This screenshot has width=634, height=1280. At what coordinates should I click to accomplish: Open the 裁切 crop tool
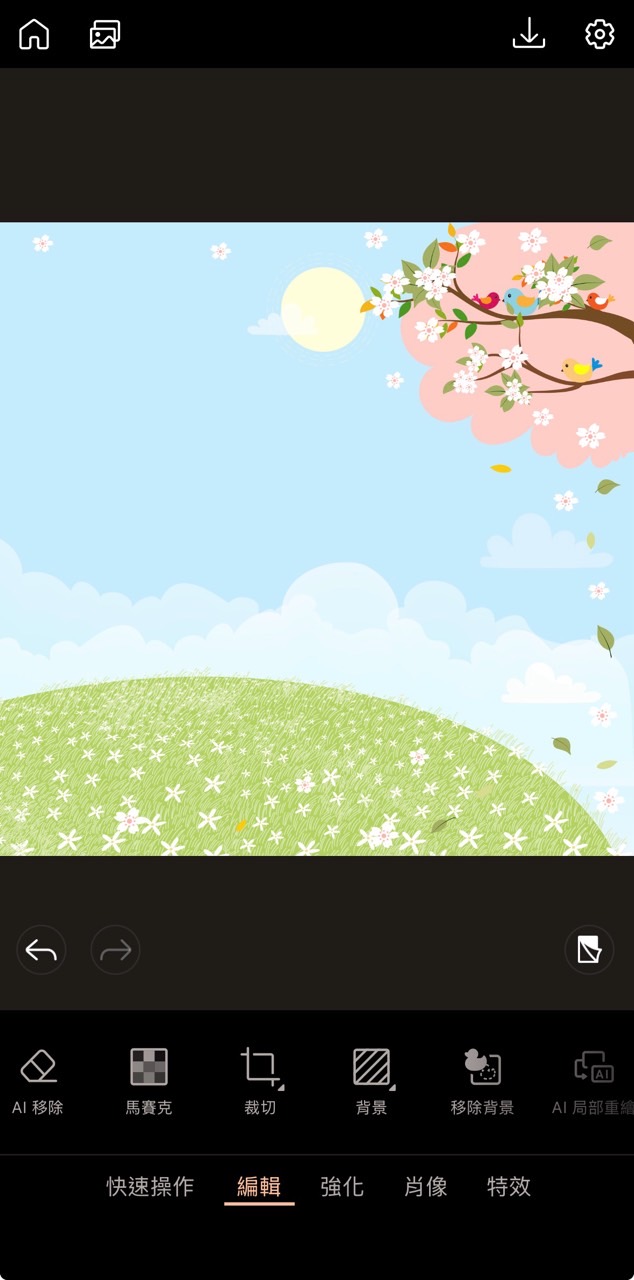[x=260, y=1080]
